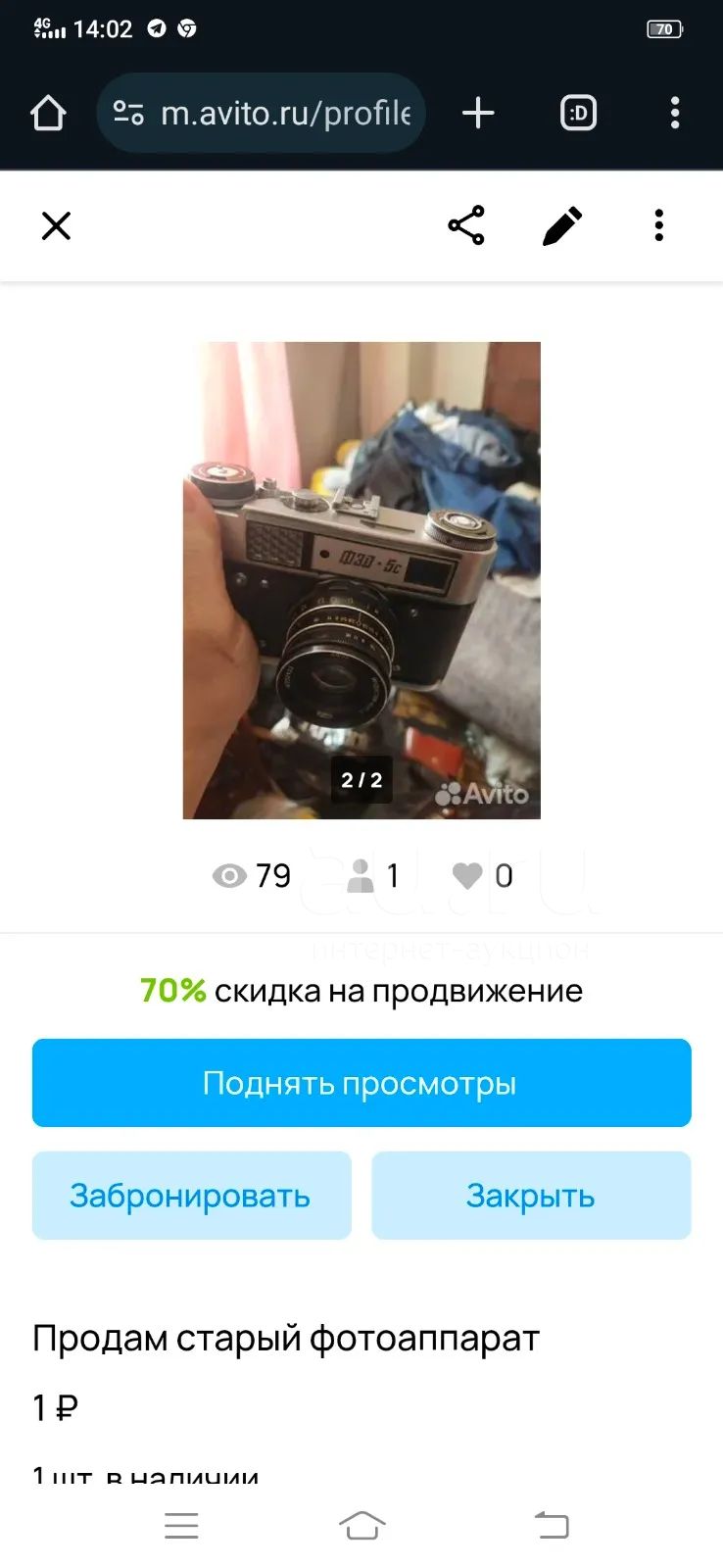The width and height of the screenshot is (723, 1568).
Task: Go to browser home page
Action: point(48,113)
